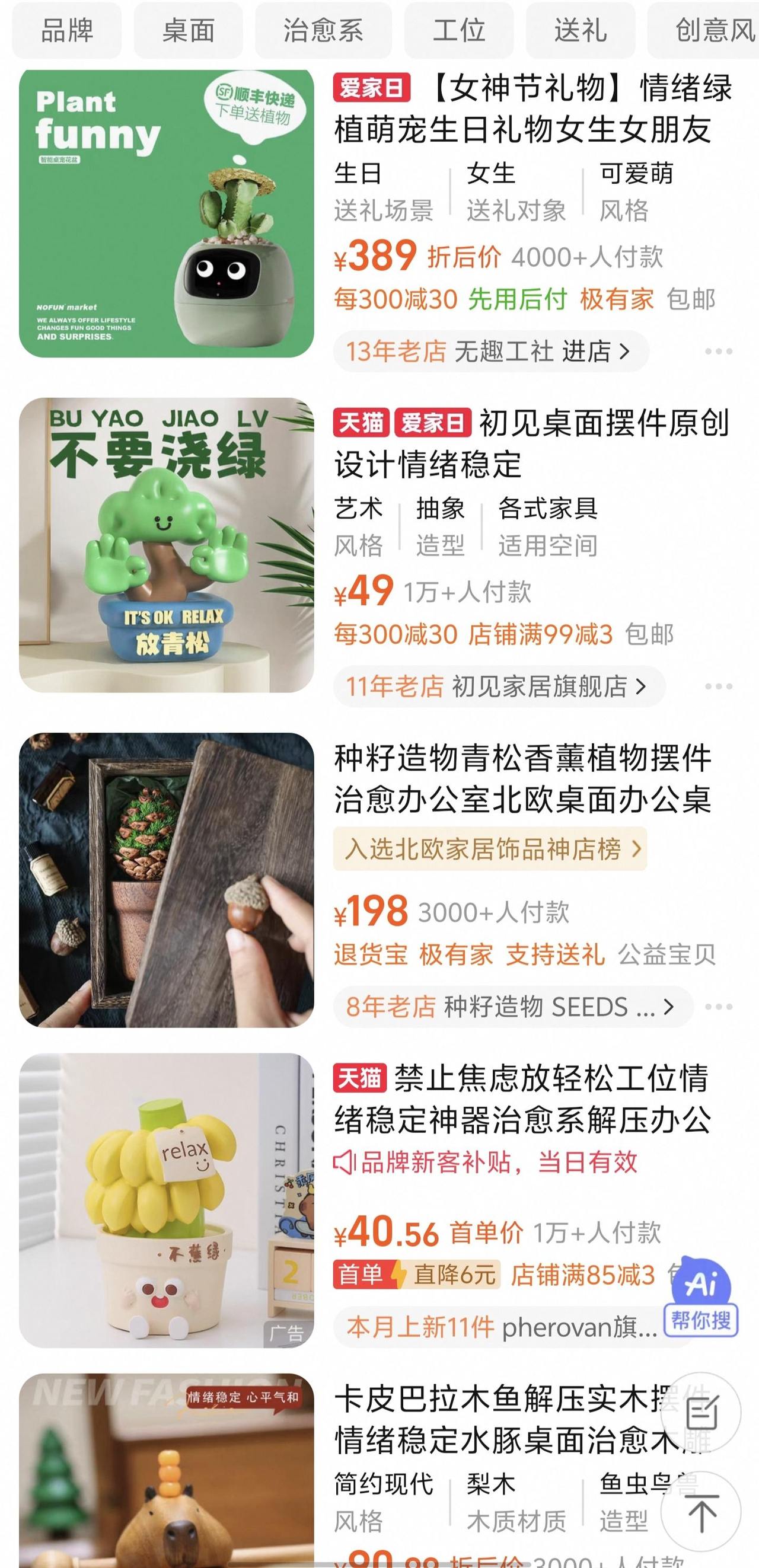Open the banana relax 禁止焦虑 product

click(x=166, y=1200)
